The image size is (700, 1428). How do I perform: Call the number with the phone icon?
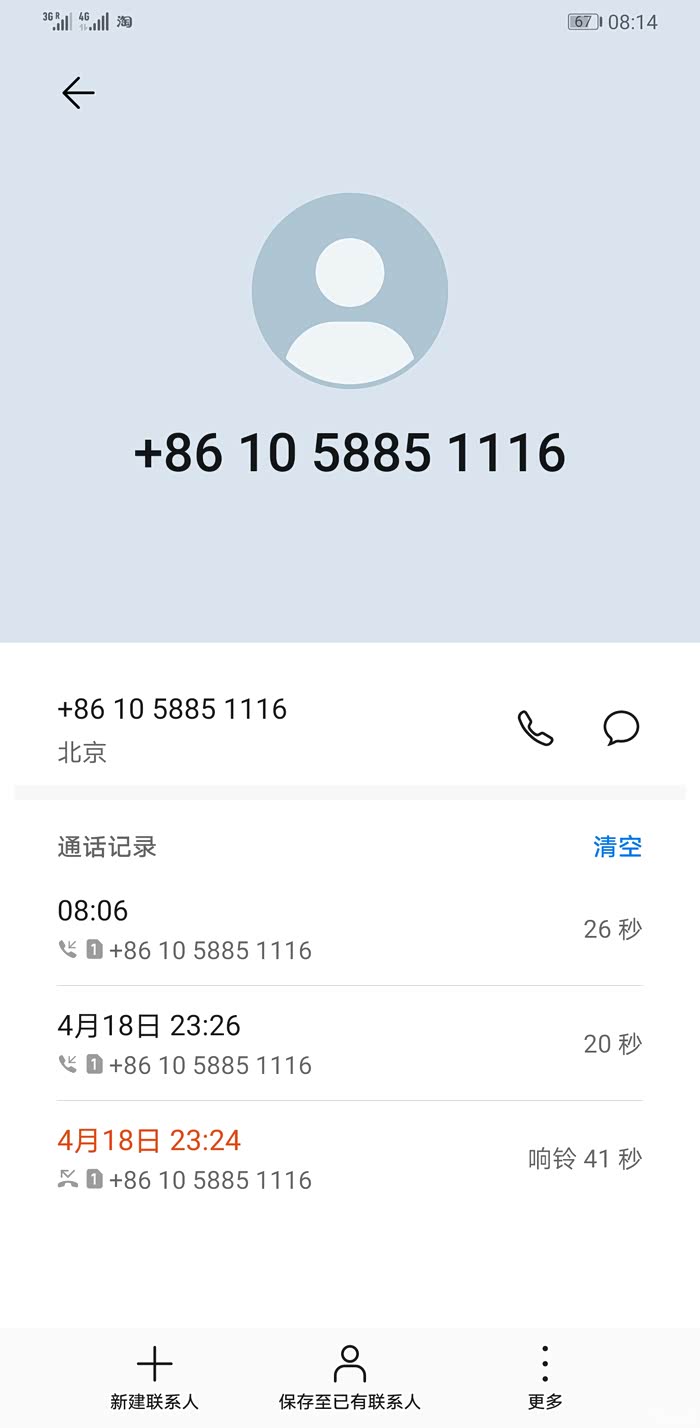[x=535, y=728]
